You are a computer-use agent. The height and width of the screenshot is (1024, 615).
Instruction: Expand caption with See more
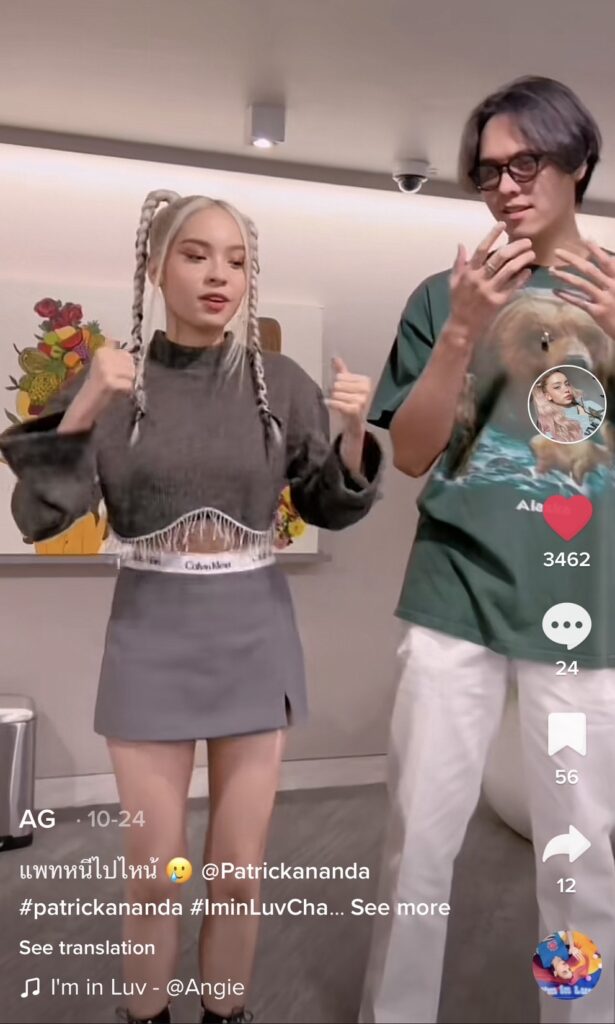(x=400, y=908)
